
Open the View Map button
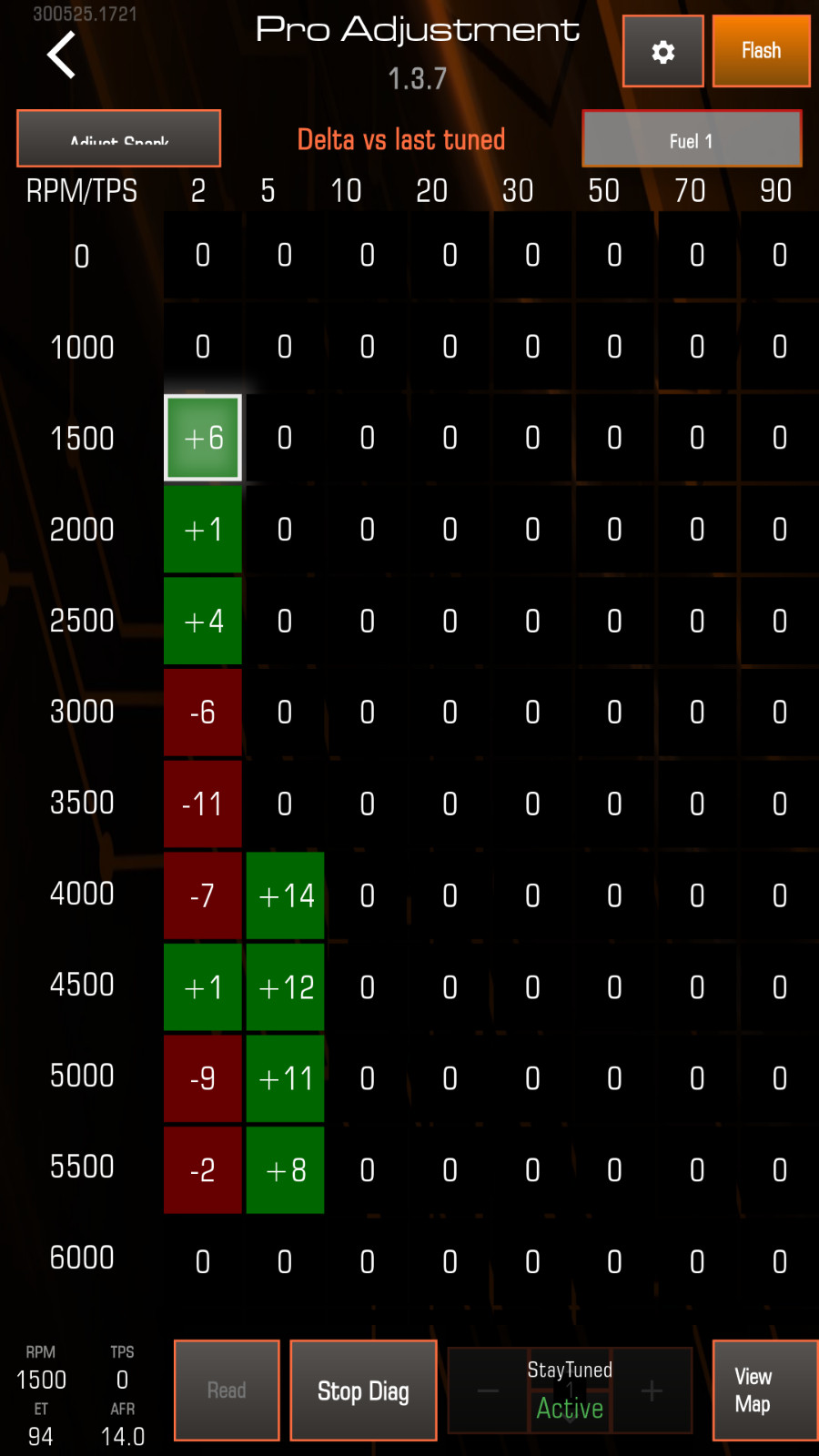[763, 1390]
